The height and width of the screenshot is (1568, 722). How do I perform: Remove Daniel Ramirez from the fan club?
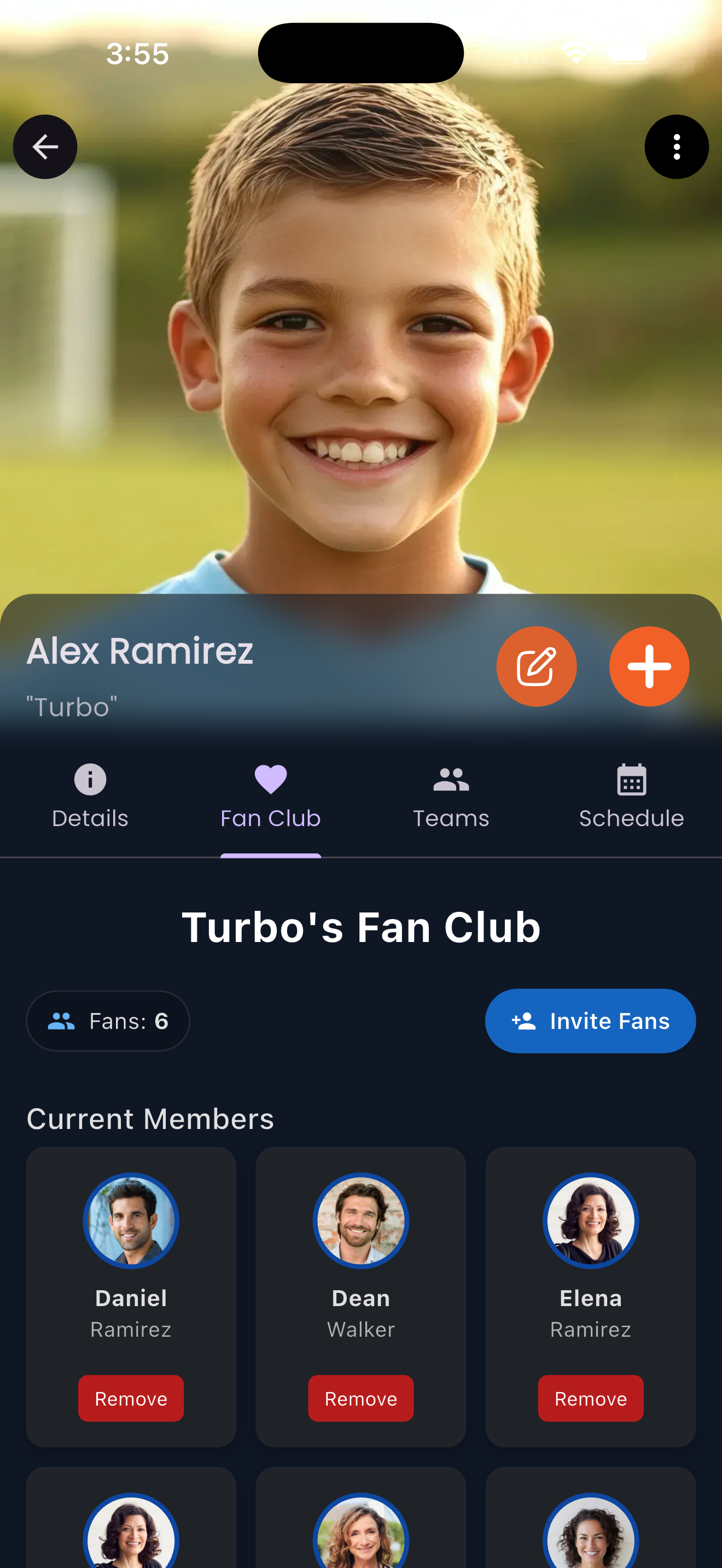[131, 1398]
